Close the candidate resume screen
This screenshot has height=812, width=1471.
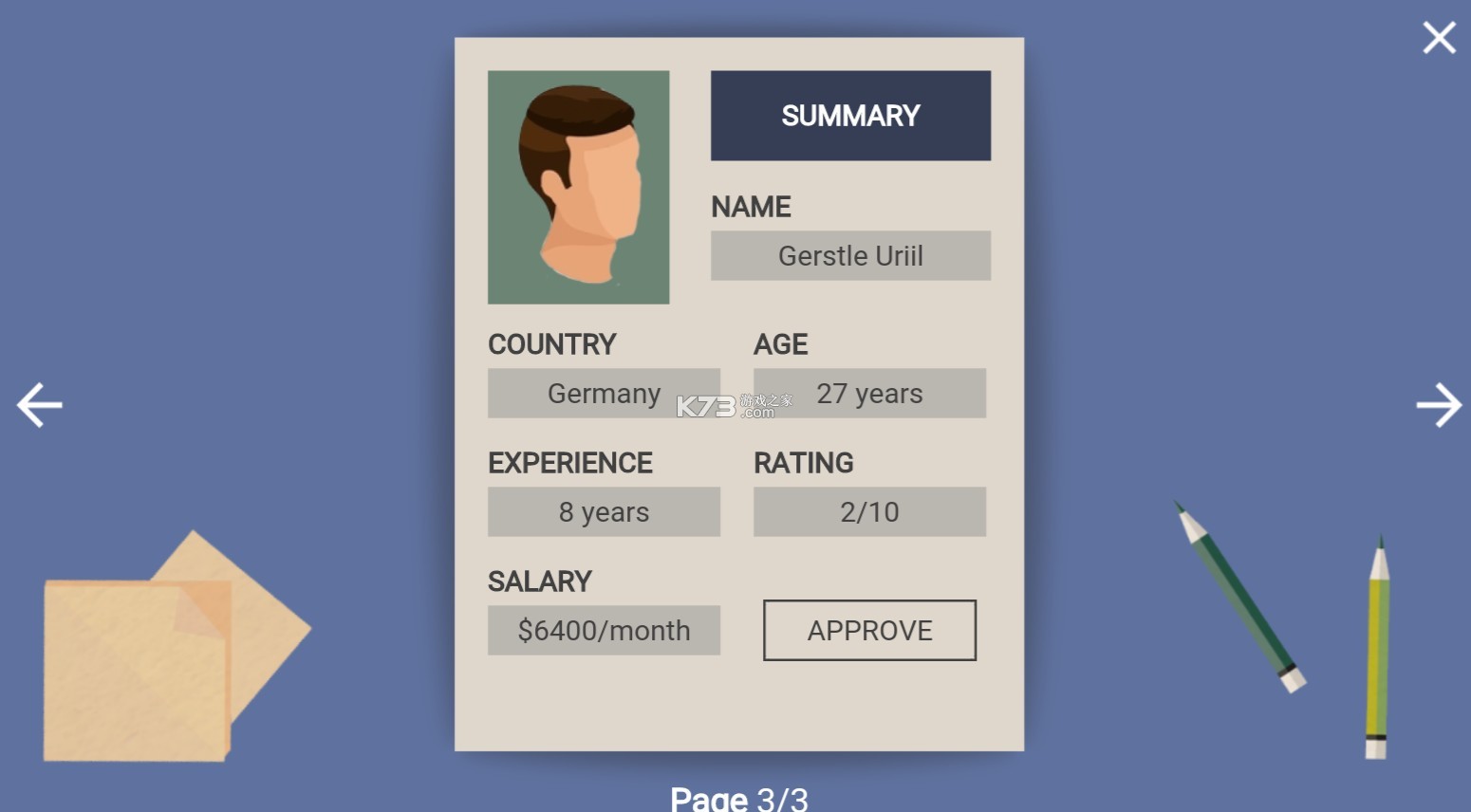pyautogui.click(x=1439, y=38)
